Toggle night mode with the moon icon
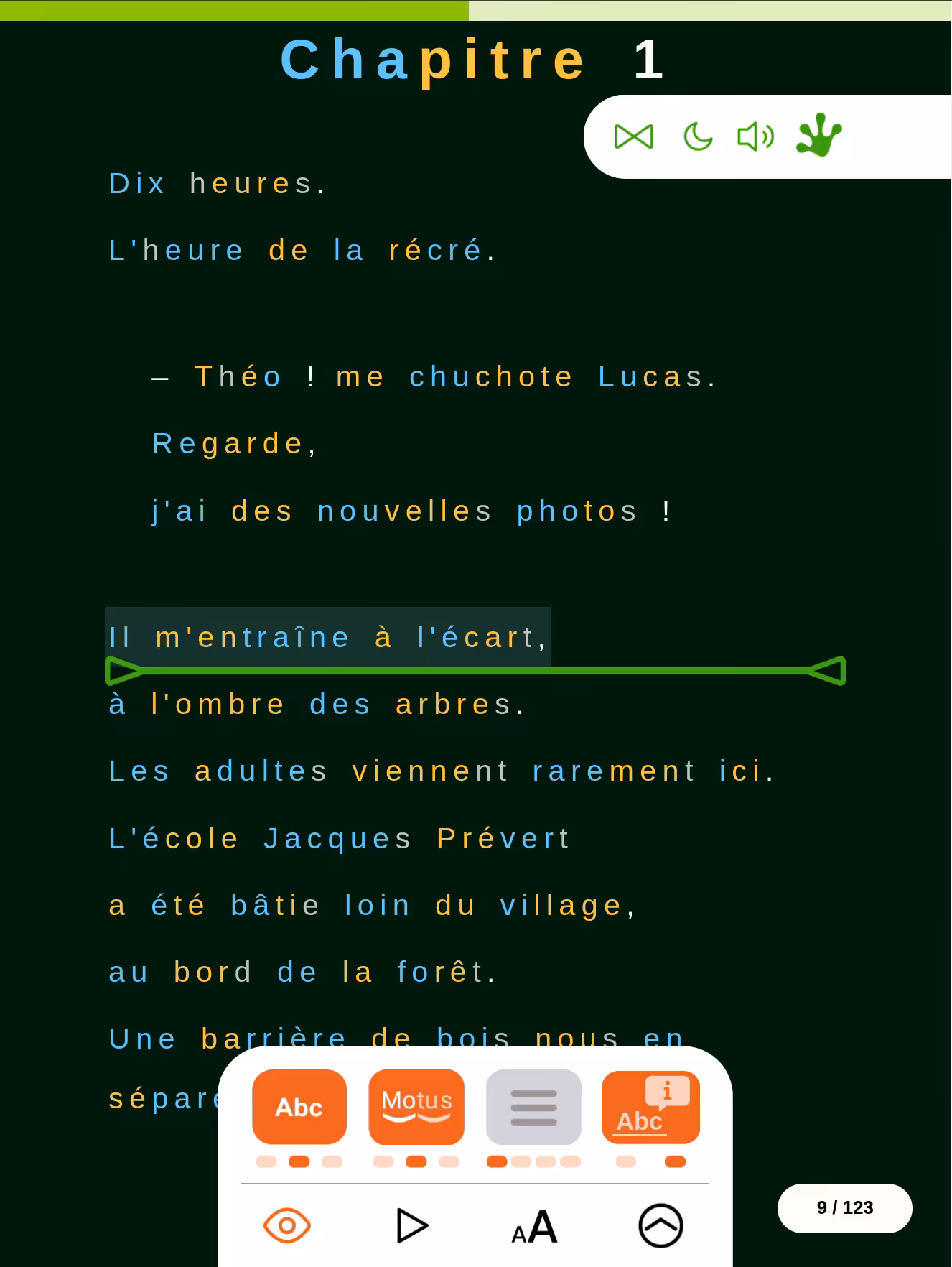Viewport: 952px width, 1267px height. point(698,136)
